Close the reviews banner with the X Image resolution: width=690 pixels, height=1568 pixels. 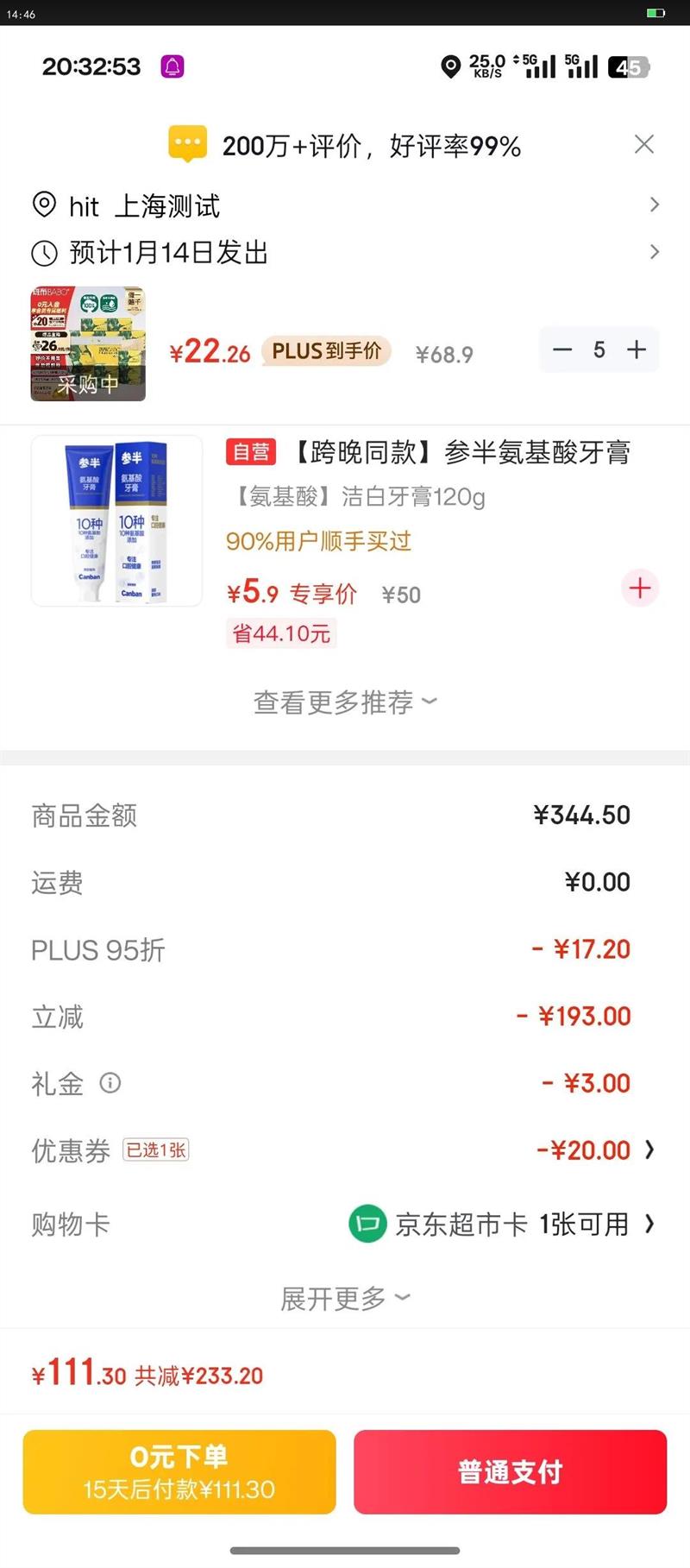643,144
